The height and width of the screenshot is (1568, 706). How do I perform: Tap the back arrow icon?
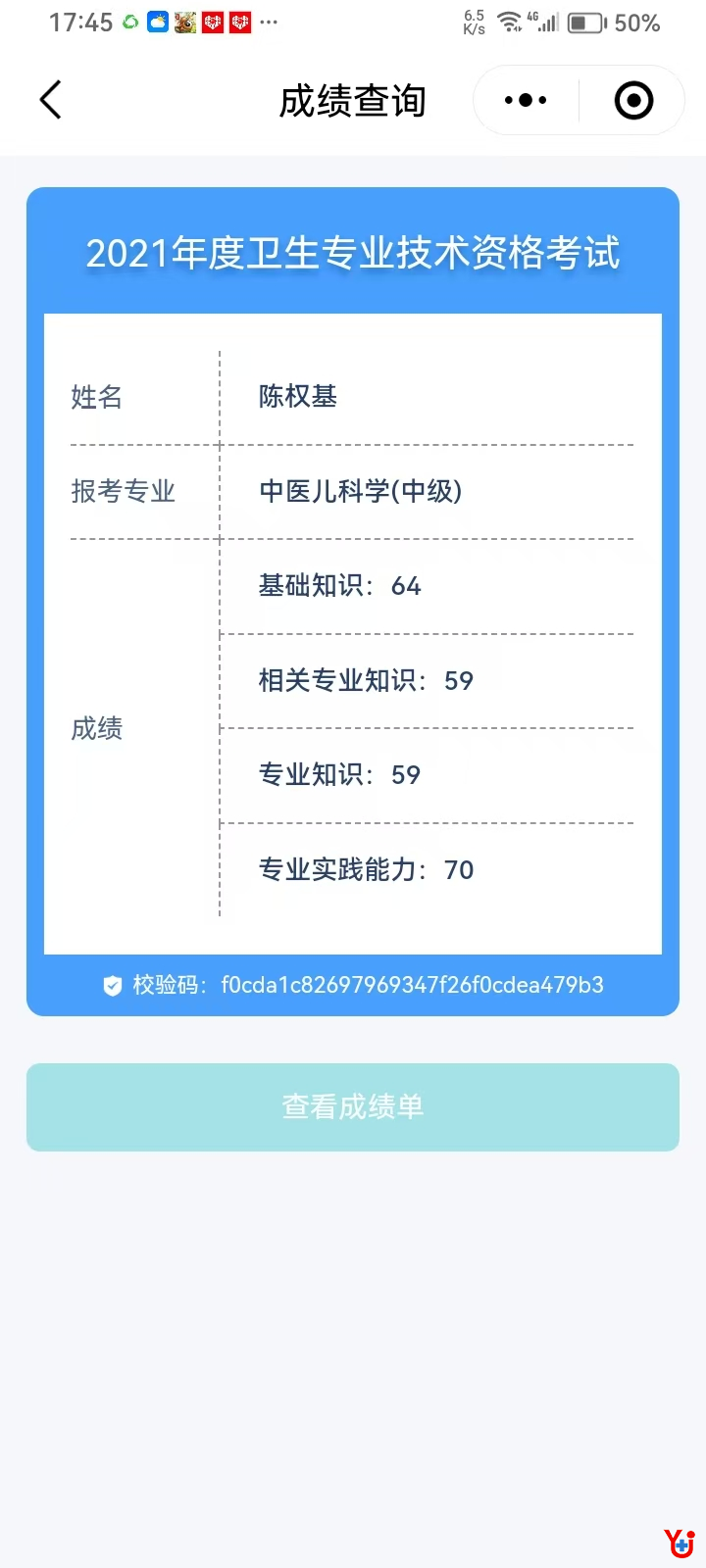pos(50,99)
